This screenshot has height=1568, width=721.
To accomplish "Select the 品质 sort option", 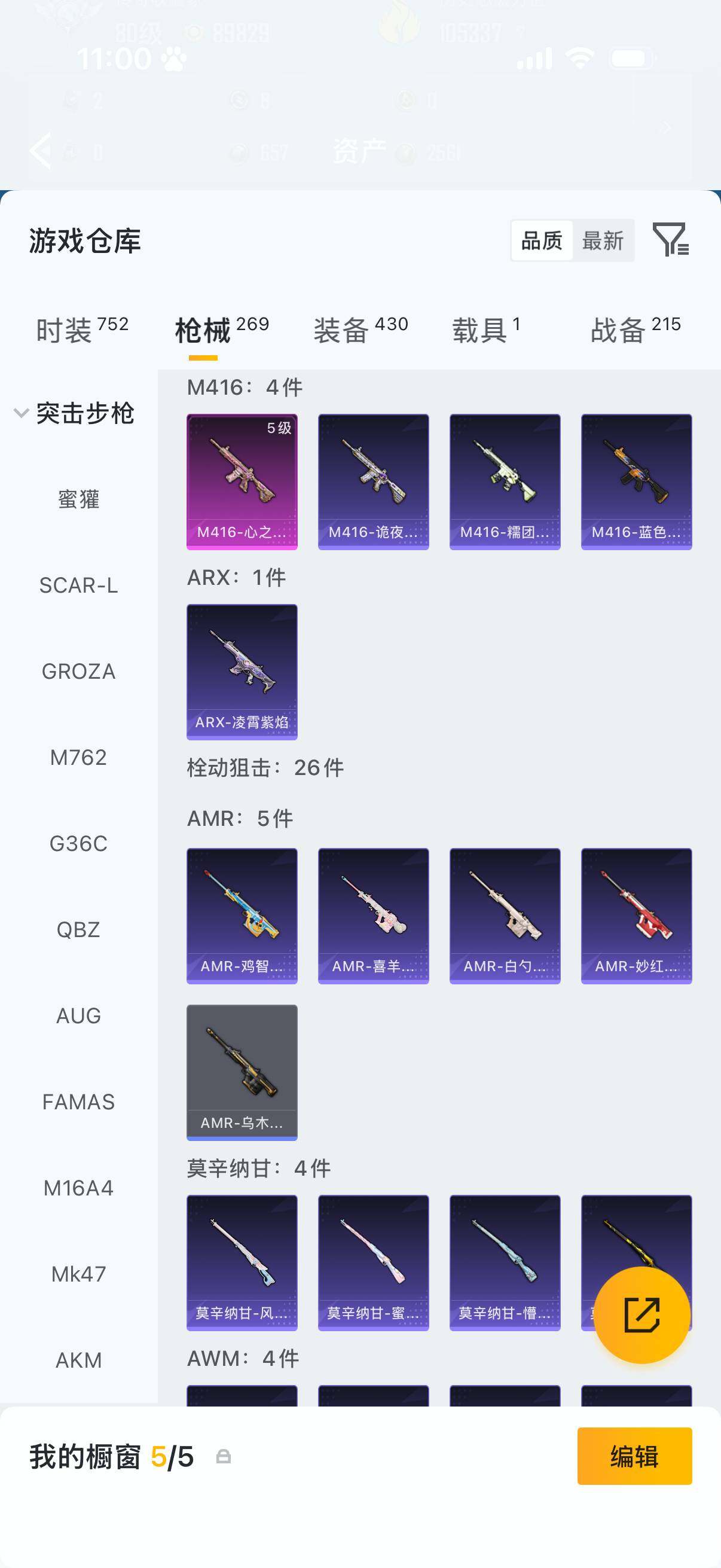I will pos(542,240).
